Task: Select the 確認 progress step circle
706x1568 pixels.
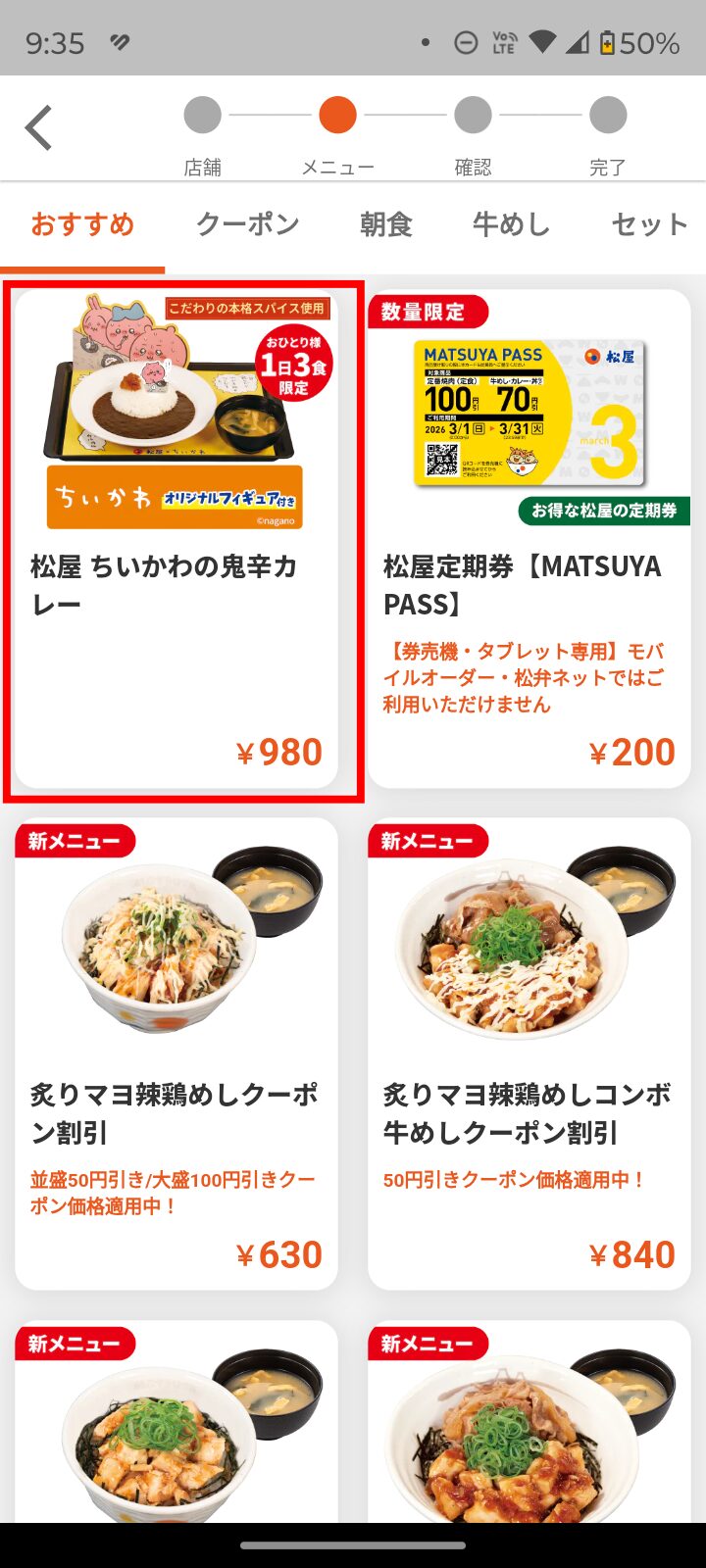Action: [x=473, y=115]
